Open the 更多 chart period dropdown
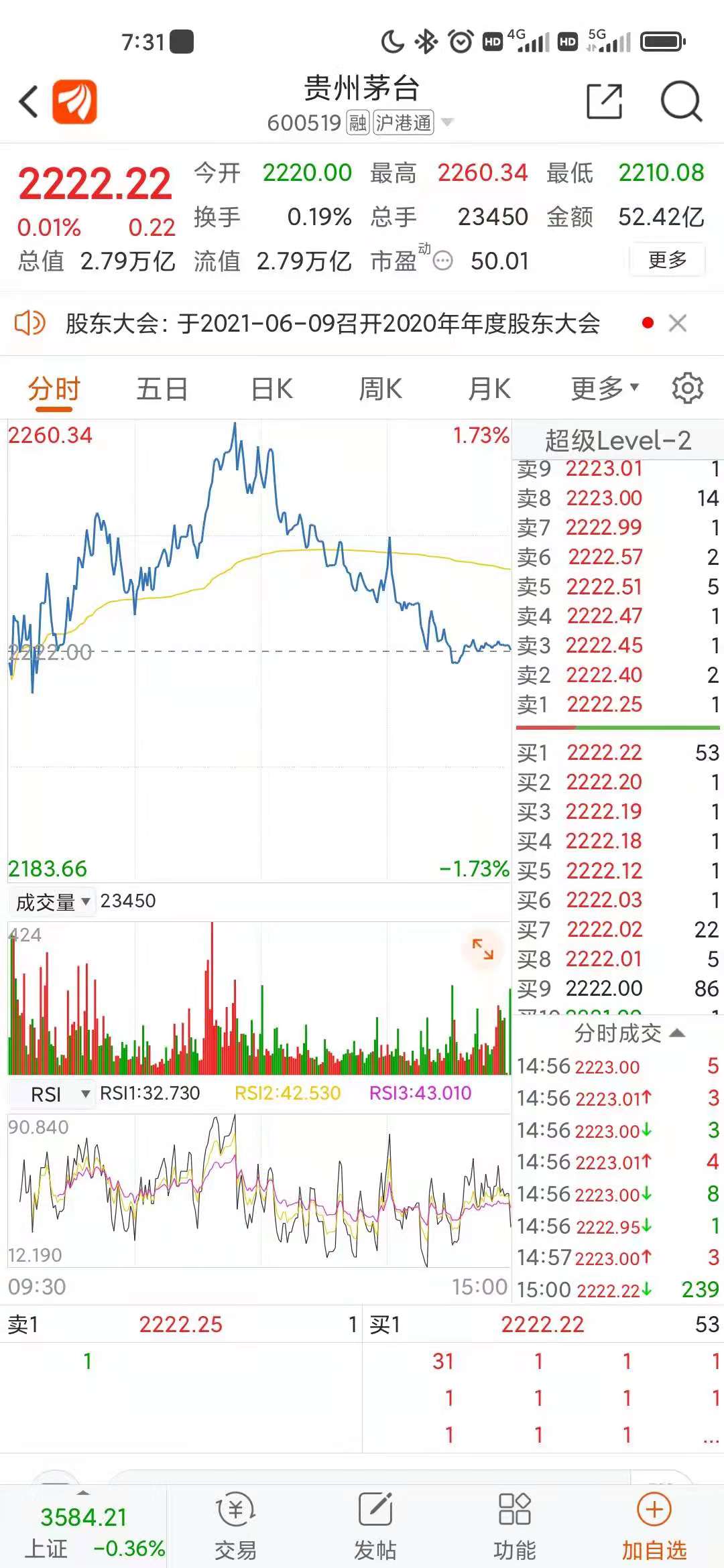The width and height of the screenshot is (724, 1568). coord(605,389)
